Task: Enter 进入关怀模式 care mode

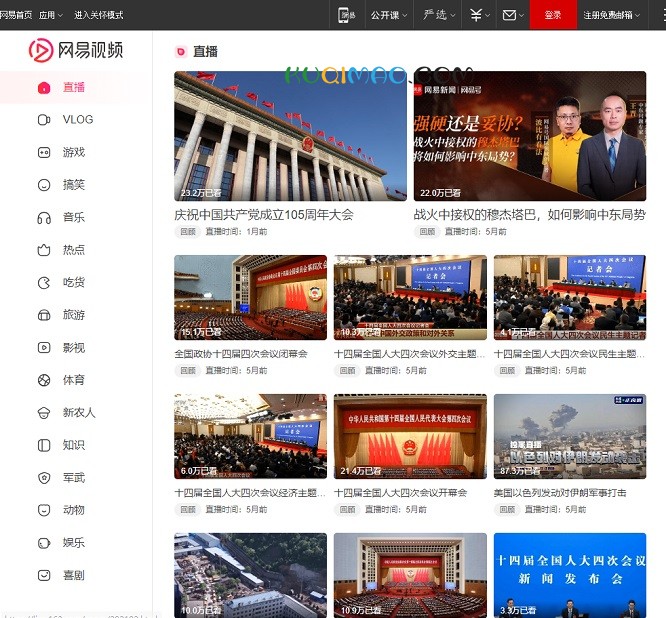Action: coord(99,15)
